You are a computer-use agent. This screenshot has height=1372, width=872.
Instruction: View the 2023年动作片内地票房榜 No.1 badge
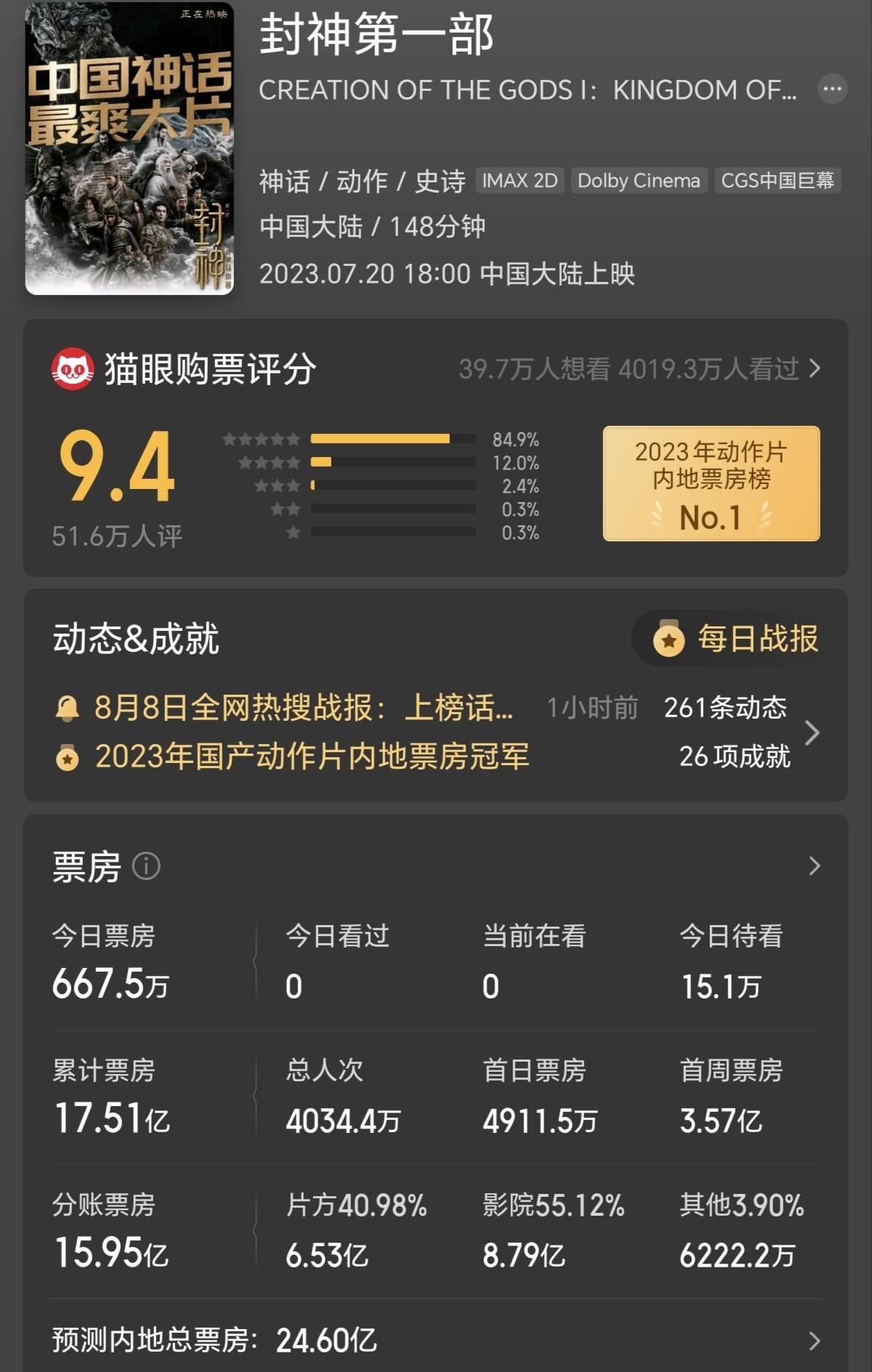click(711, 483)
